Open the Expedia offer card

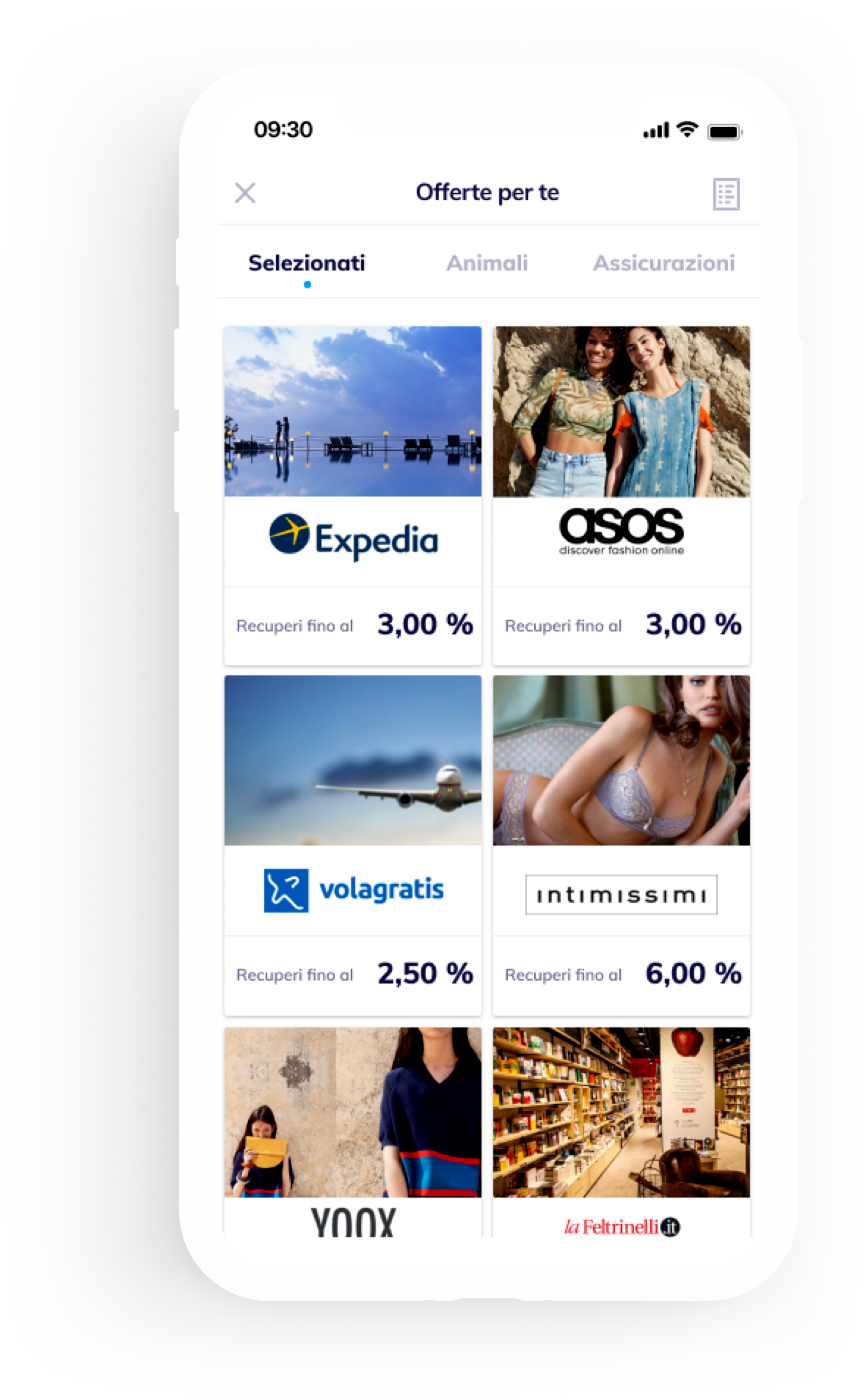click(x=353, y=496)
